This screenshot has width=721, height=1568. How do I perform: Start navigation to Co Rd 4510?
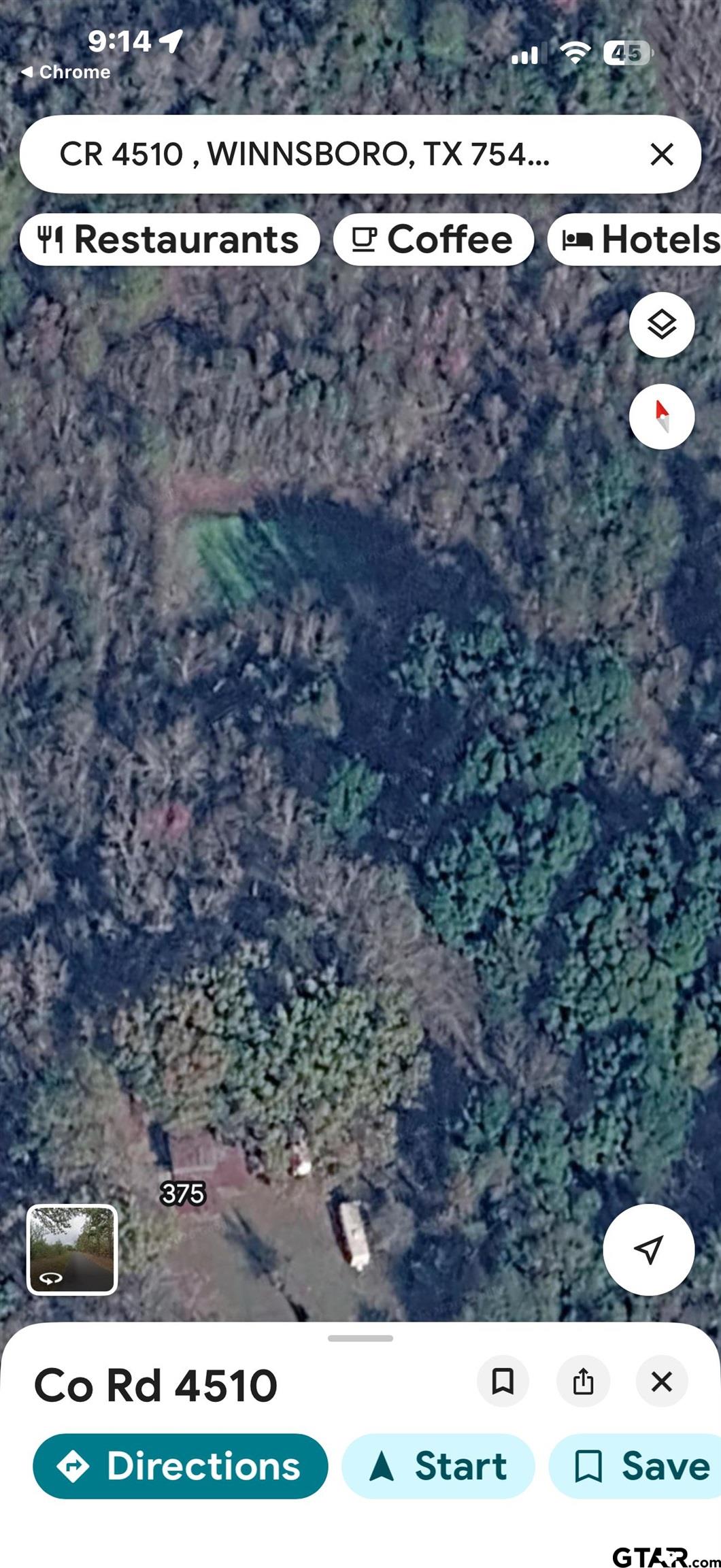pyautogui.click(x=438, y=1465)
